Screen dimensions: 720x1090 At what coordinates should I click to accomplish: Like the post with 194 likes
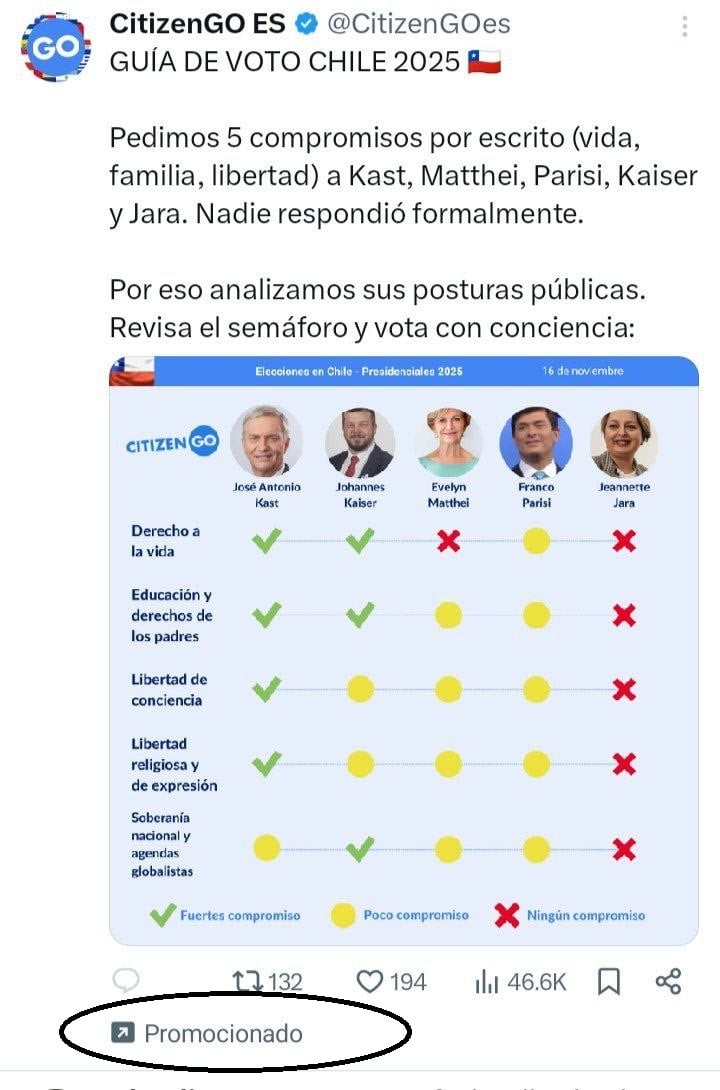coord(371,982)
